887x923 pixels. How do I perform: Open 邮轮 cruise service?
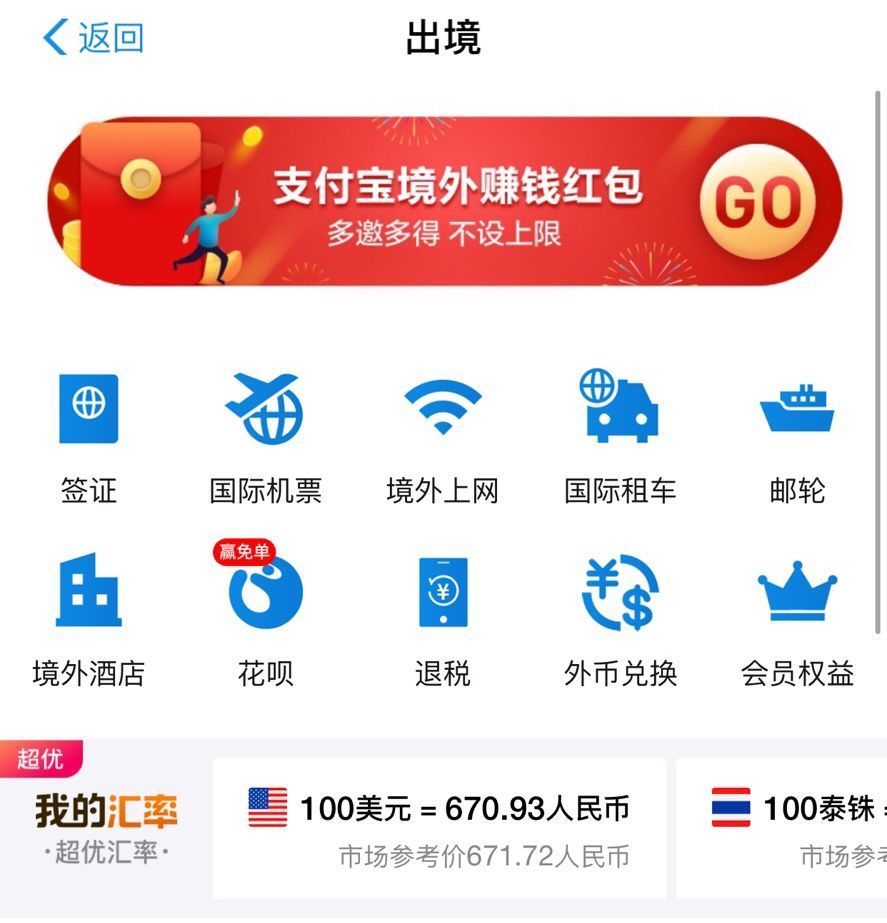(797, 436)
